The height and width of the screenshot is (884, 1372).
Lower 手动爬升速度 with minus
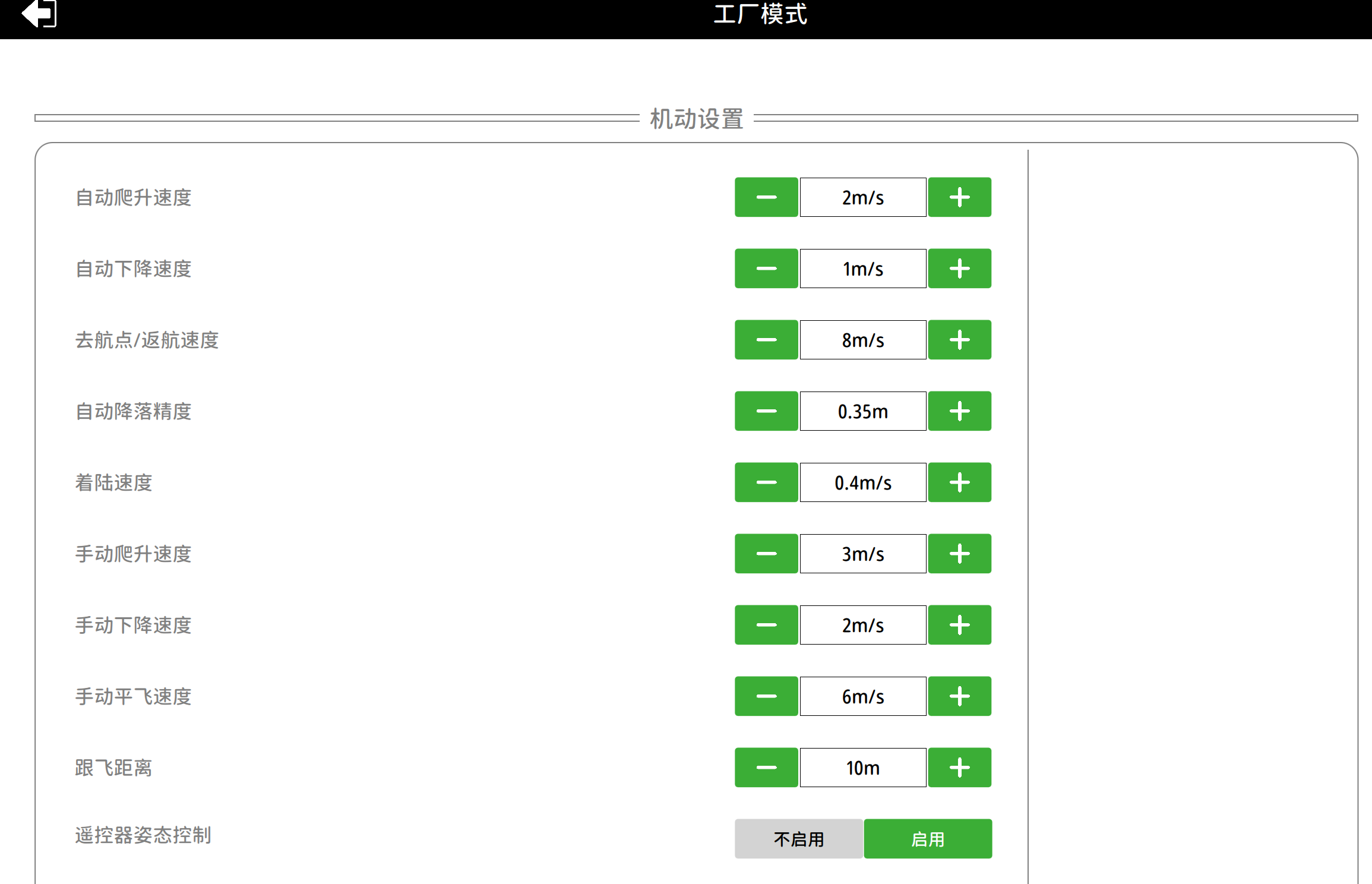[766, 554]
